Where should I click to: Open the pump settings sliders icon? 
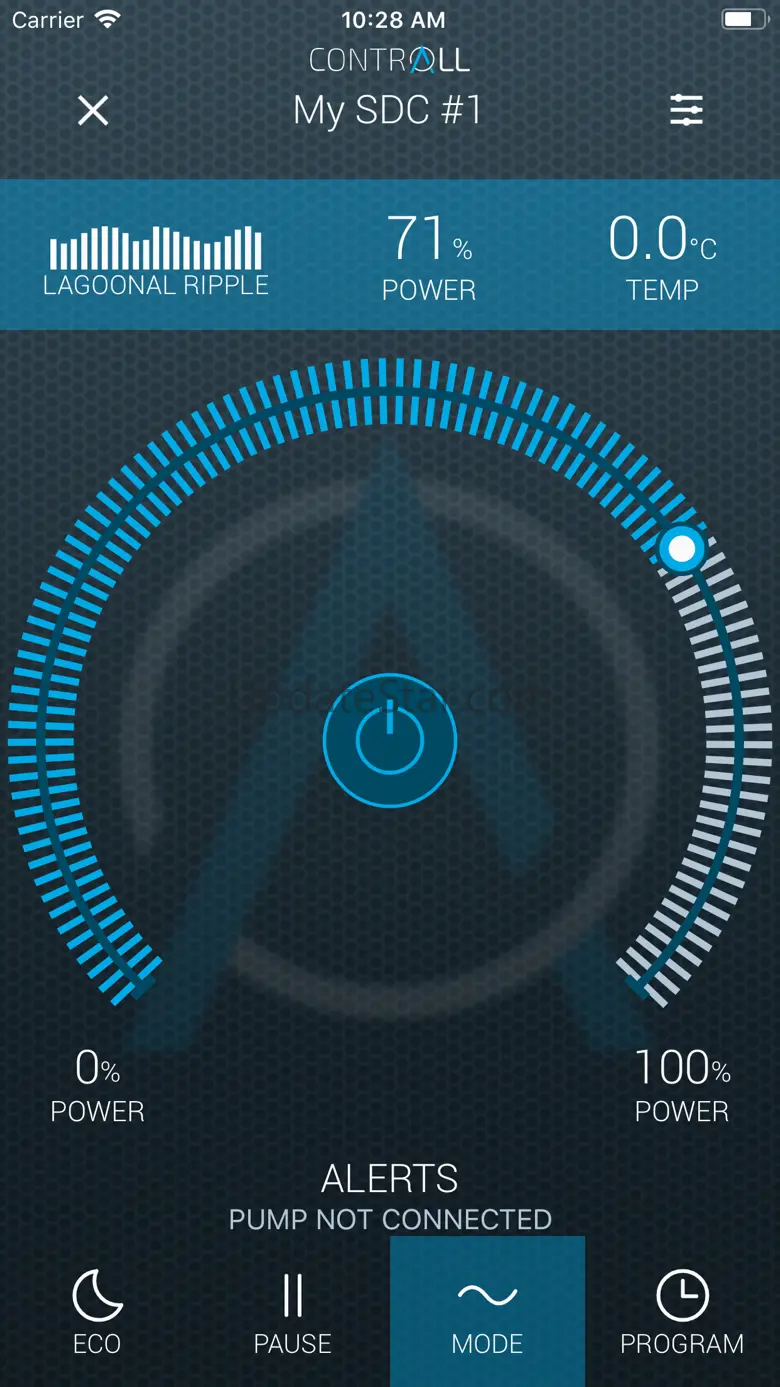(x=686, y=111)
